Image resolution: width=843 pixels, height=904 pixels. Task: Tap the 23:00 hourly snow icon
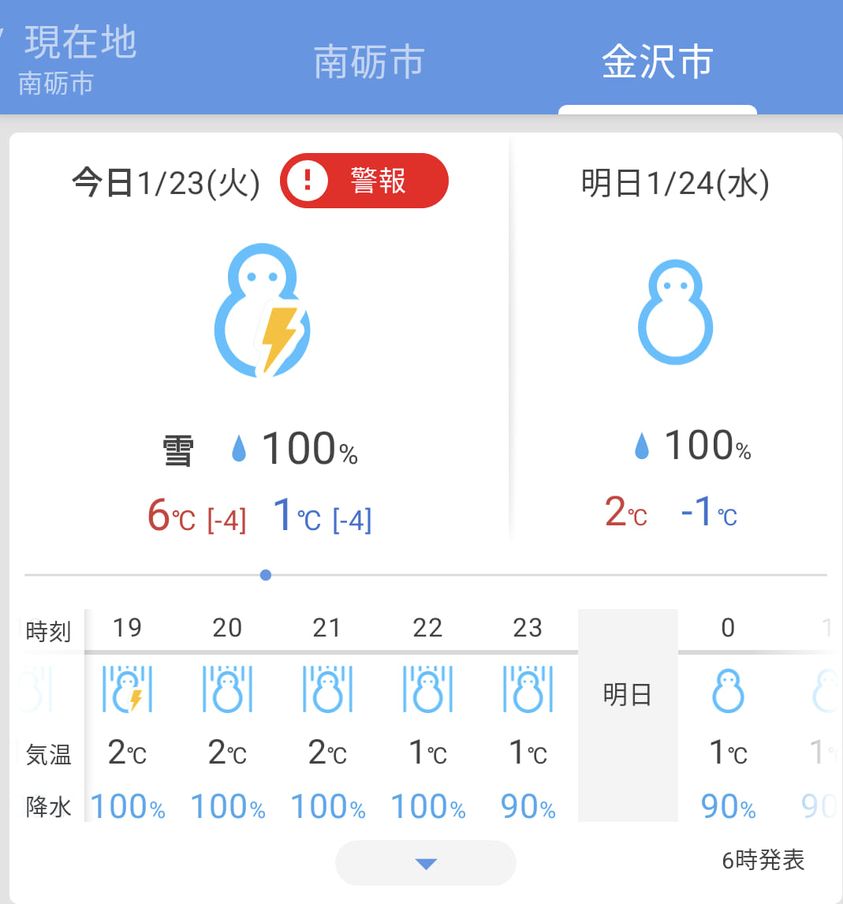[528, 690]
